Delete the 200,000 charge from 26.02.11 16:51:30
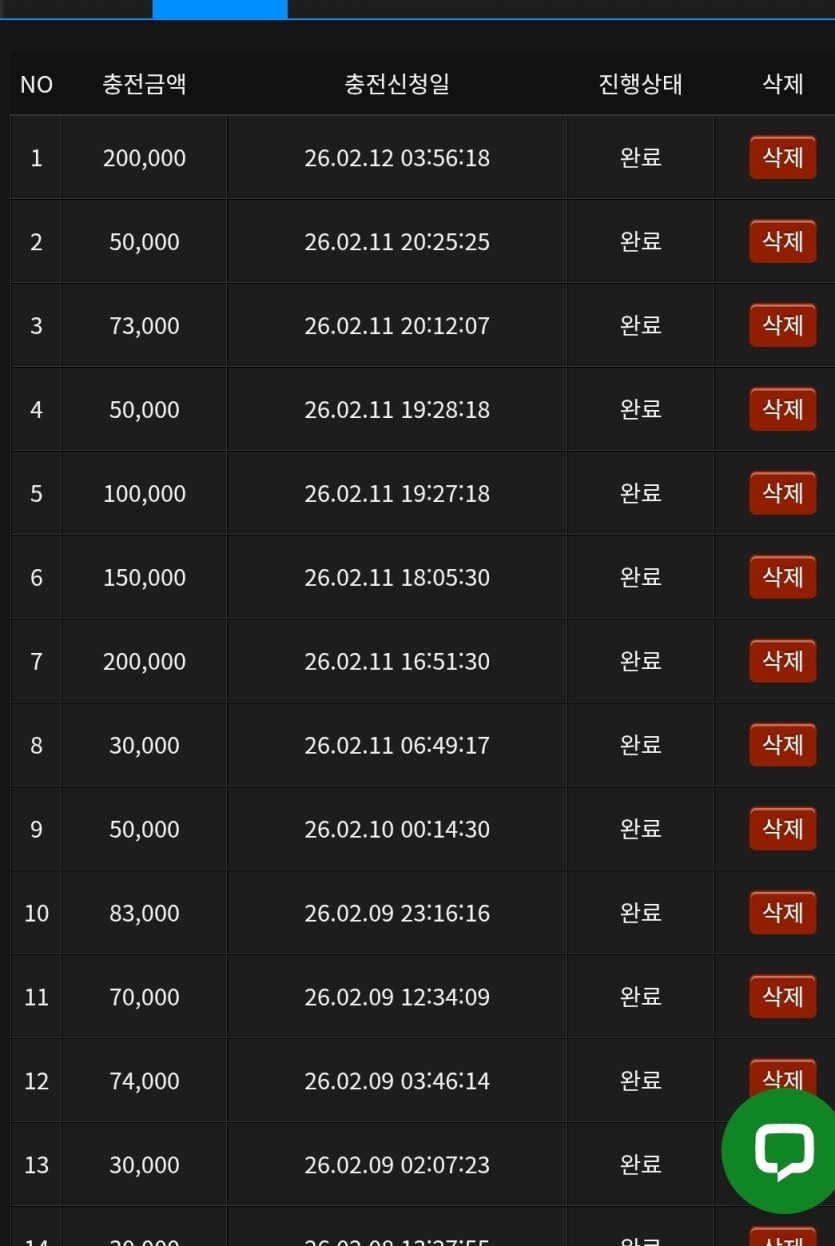Image resolution: width=835 pixels, height=1246 pixels. [x=782, y=661]
